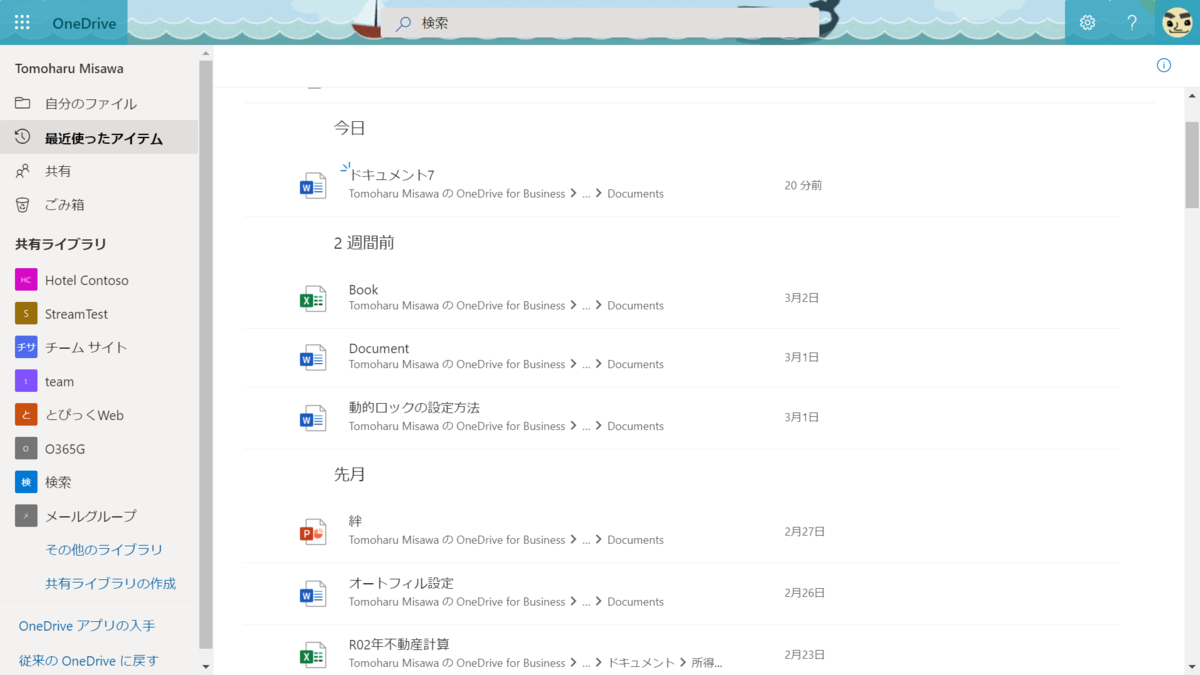This screenshot has height=675, width=1200.
Task: Tap the 検索 search box
Action: (x=600, y=22)
